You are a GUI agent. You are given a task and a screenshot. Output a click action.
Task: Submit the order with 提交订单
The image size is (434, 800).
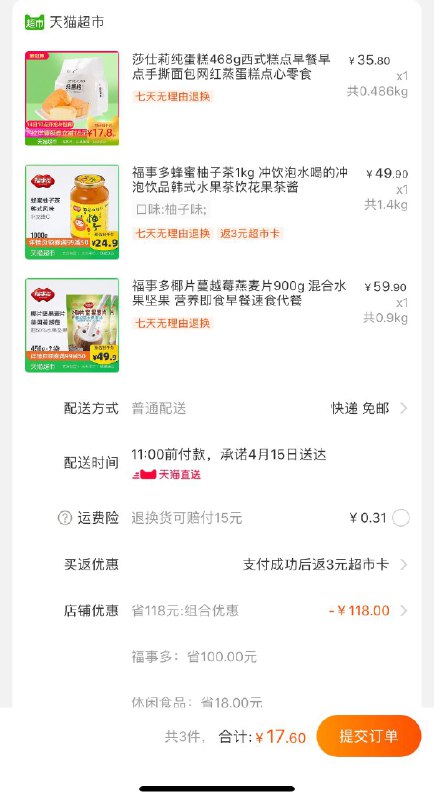pyautogui.click(x=369, y=736)
